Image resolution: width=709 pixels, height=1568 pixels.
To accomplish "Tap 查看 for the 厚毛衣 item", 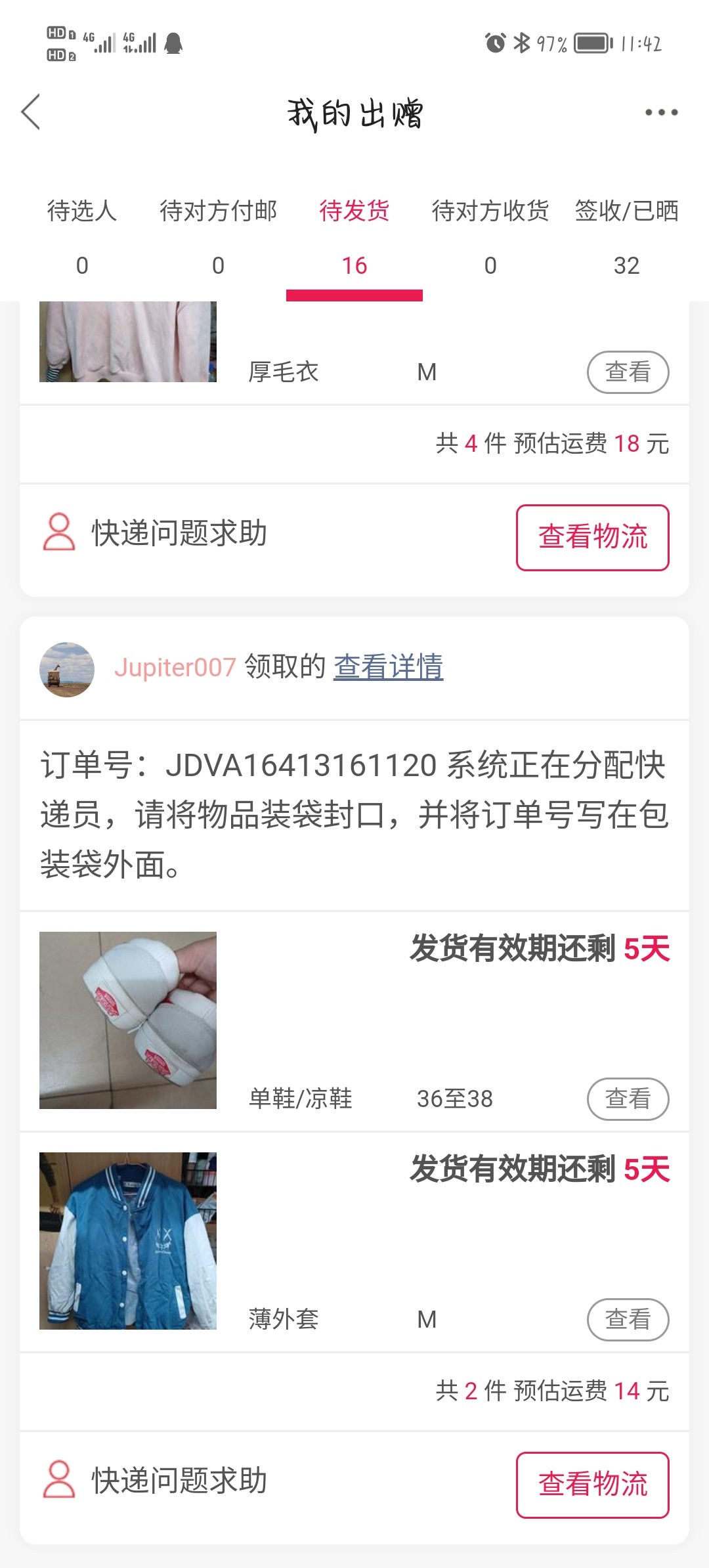I will pos(628,372).
